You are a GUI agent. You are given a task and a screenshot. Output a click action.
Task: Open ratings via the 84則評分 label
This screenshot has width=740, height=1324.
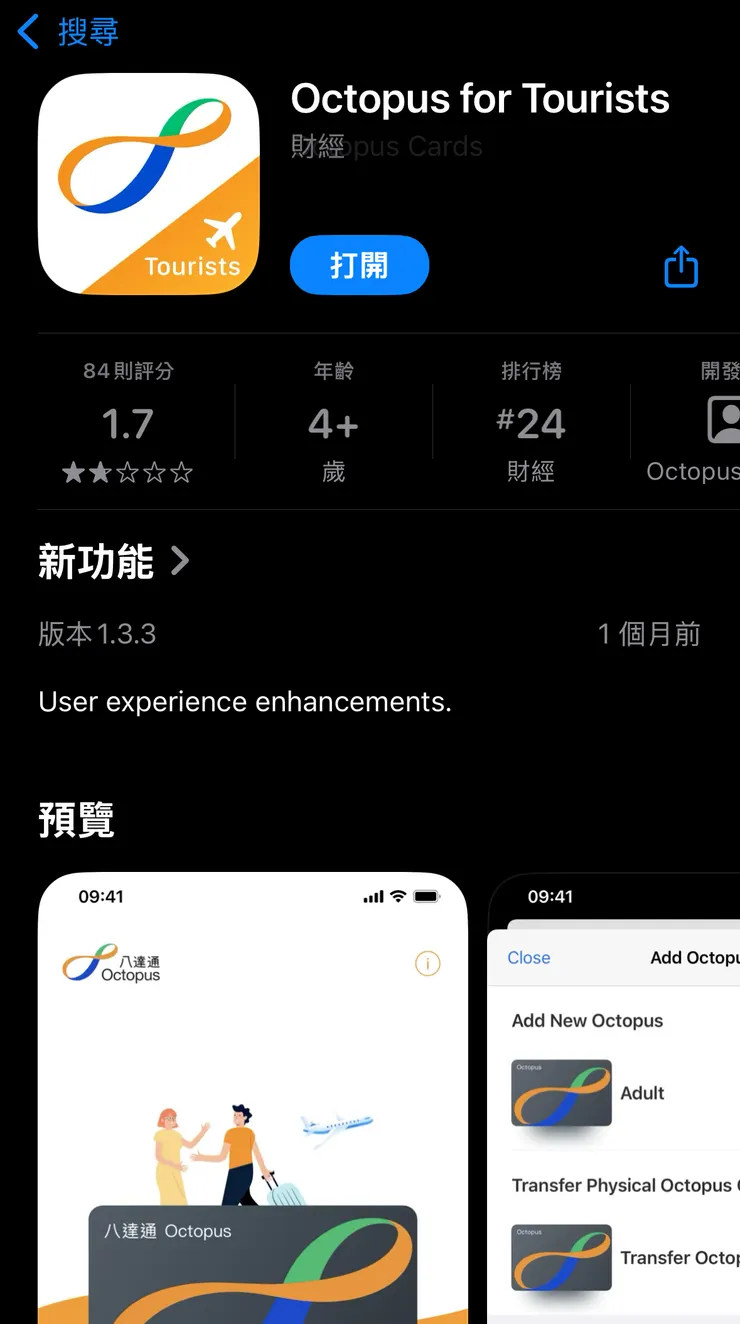(128, 370)
